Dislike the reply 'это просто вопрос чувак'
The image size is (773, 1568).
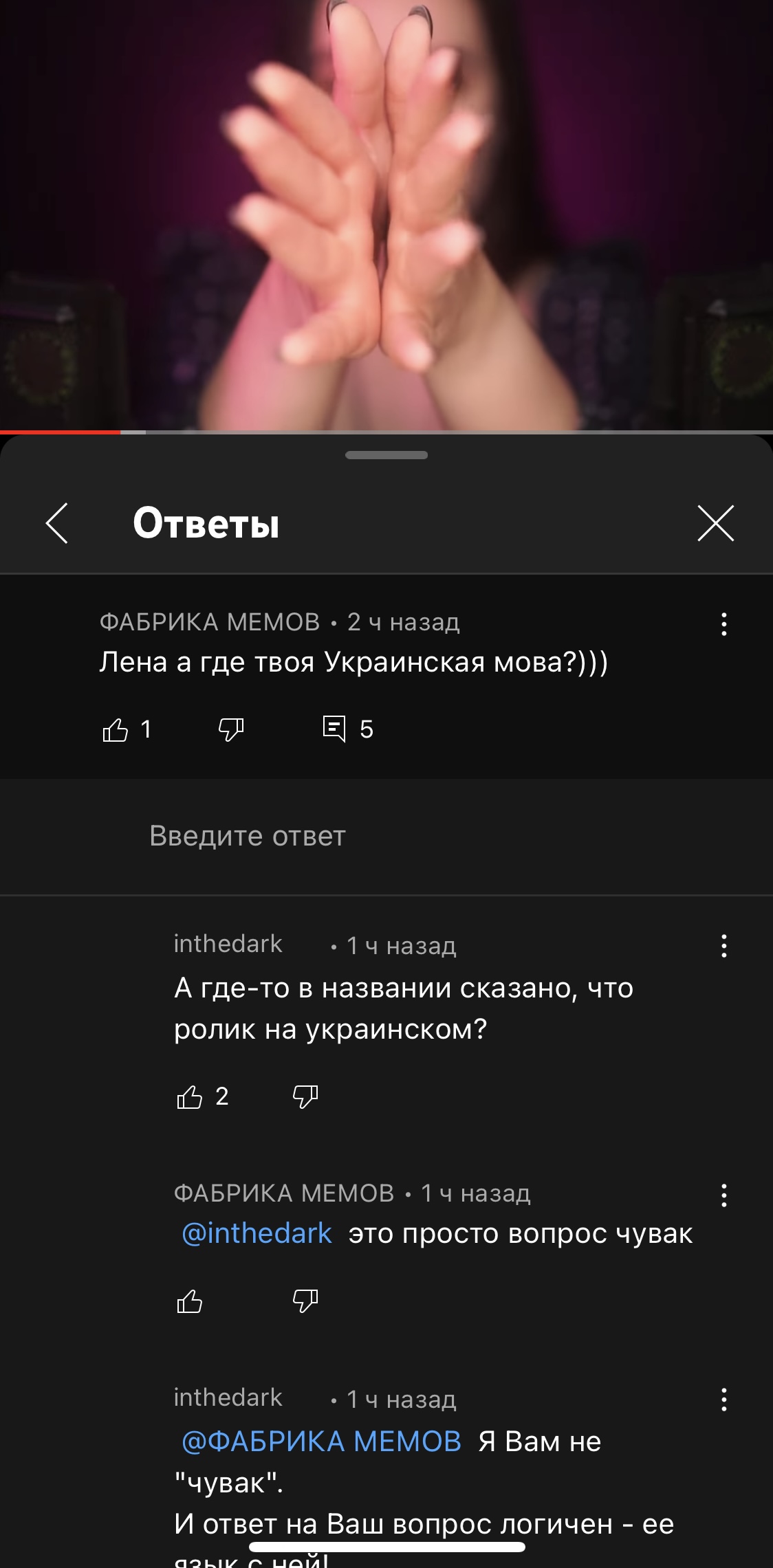tap(305, 1301)
